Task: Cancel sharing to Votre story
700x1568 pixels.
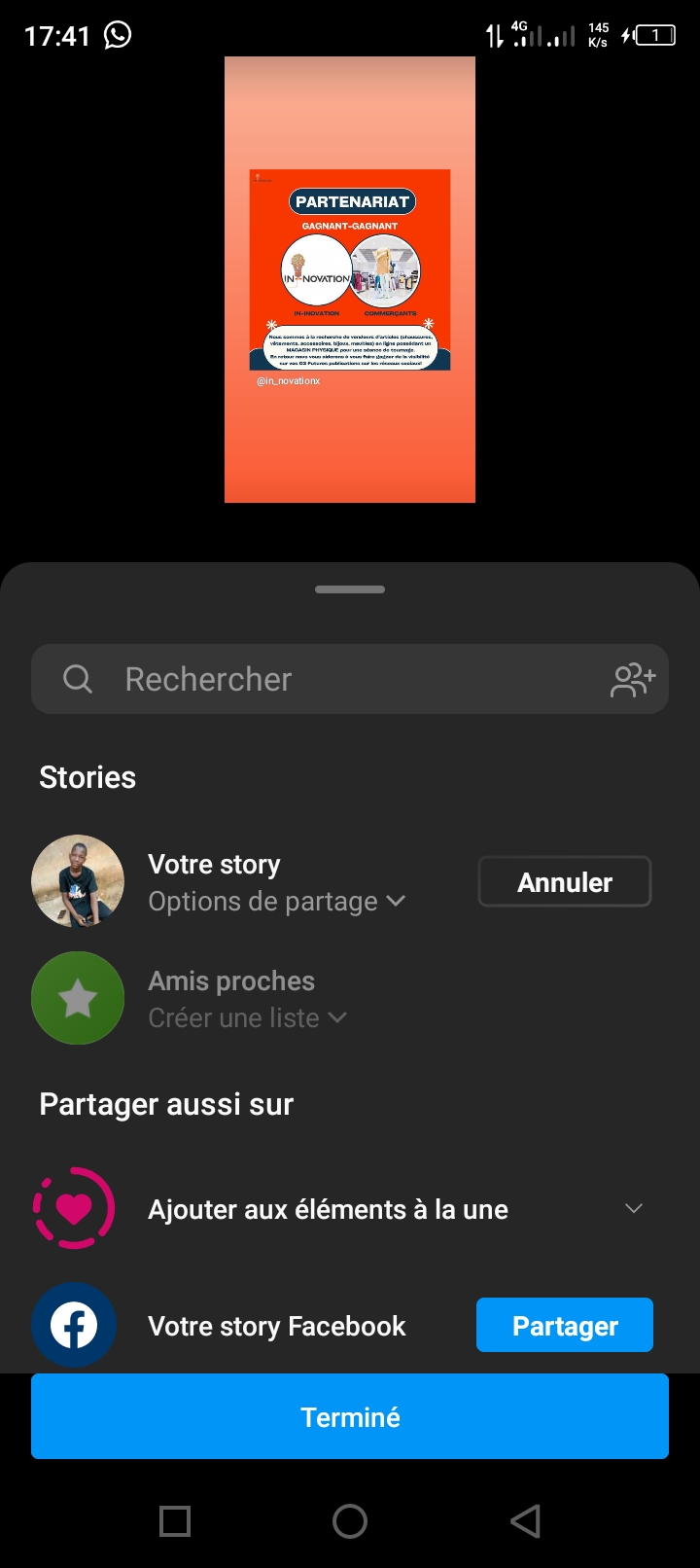Action: (x=564, y=882)
